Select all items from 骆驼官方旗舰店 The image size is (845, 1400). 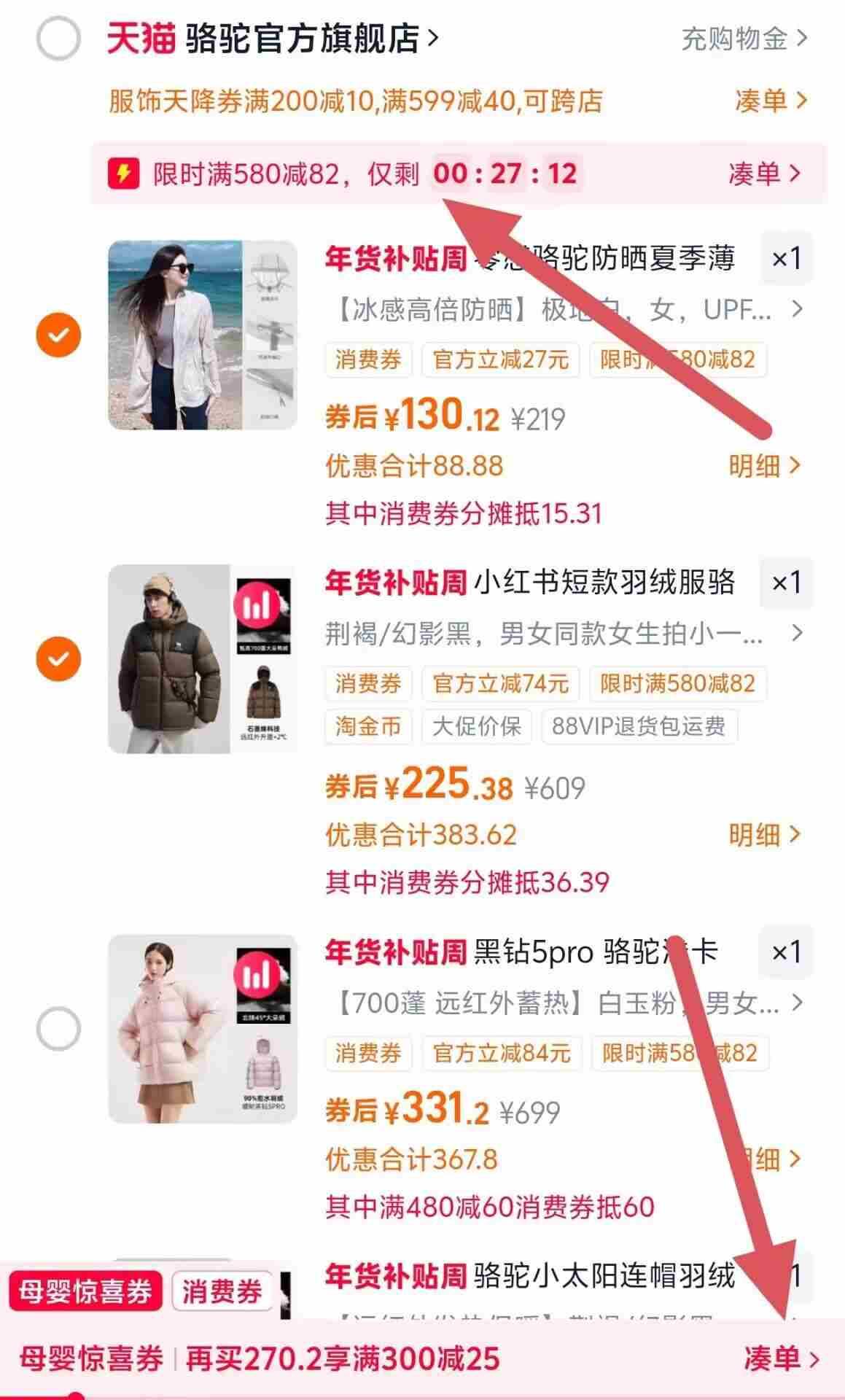click(58, 39)
